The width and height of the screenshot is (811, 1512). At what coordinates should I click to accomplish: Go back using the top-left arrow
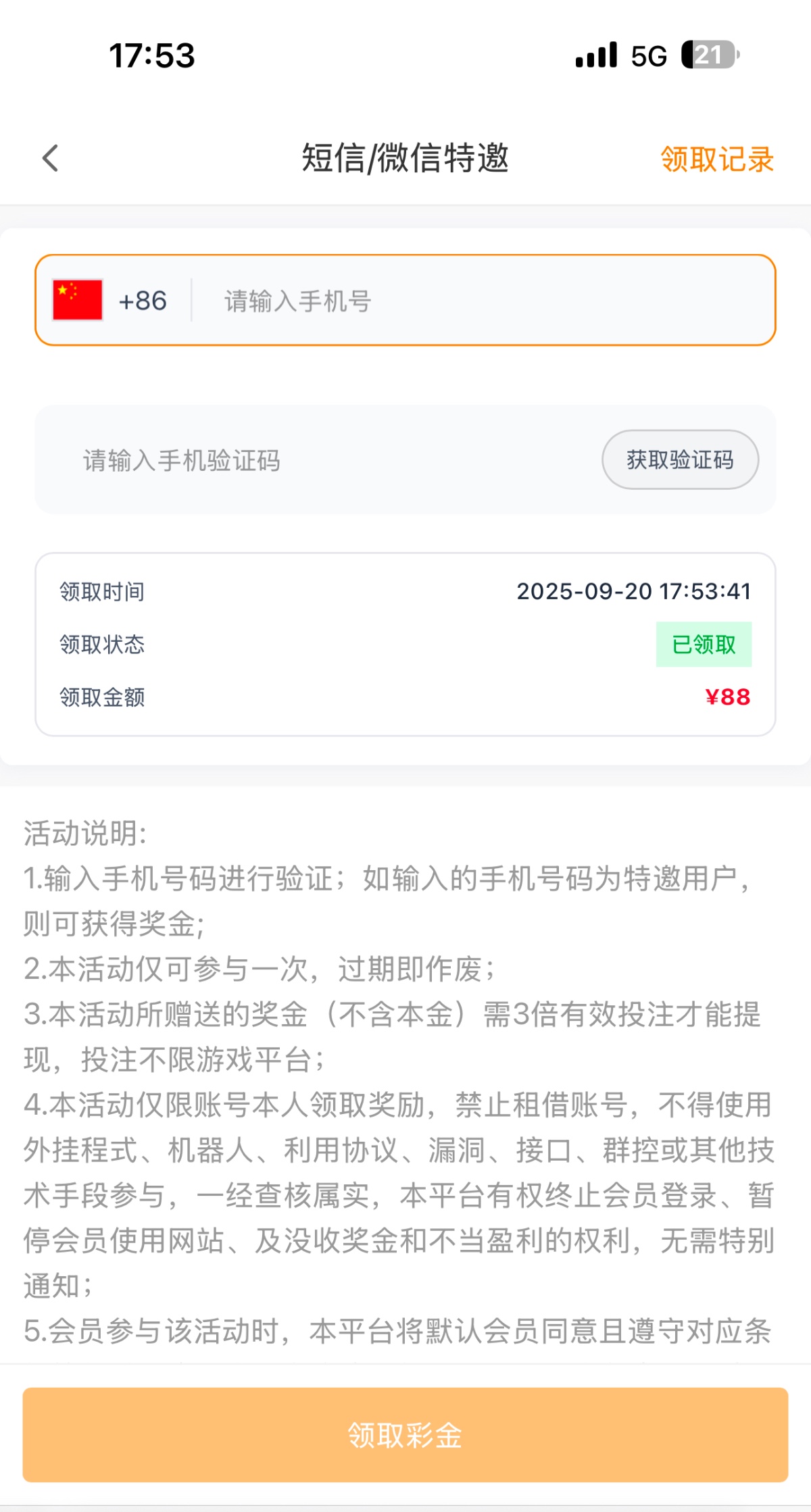(51, 159)
